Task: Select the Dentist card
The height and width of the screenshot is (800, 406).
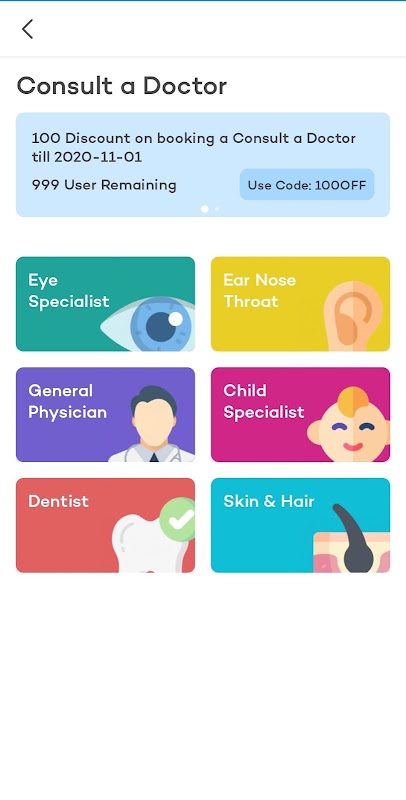Action: coord(106,526)
